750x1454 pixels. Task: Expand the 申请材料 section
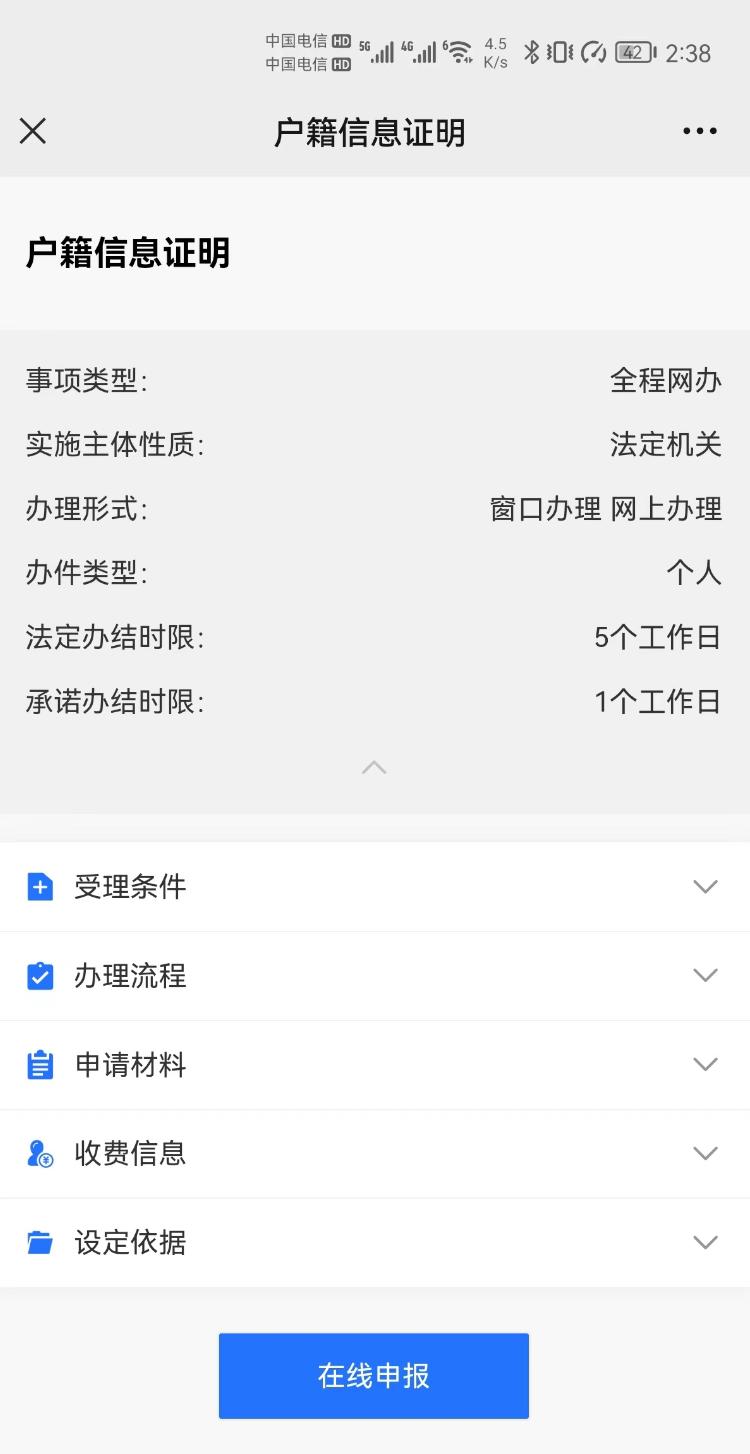click(x=706, y=1065)
